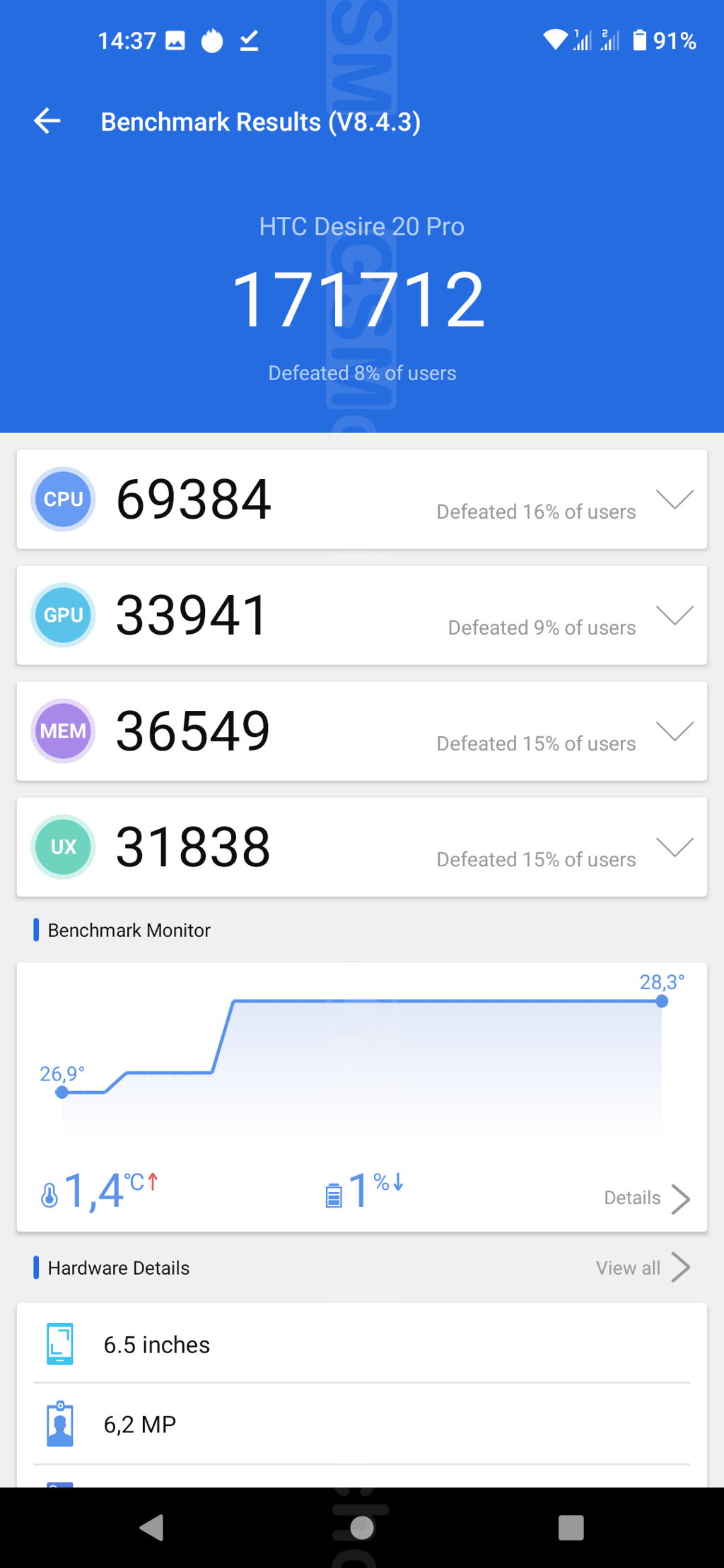Open recent apps from navigation bar
This screenshot has width=724, height=1568.
pos(571,1528)
